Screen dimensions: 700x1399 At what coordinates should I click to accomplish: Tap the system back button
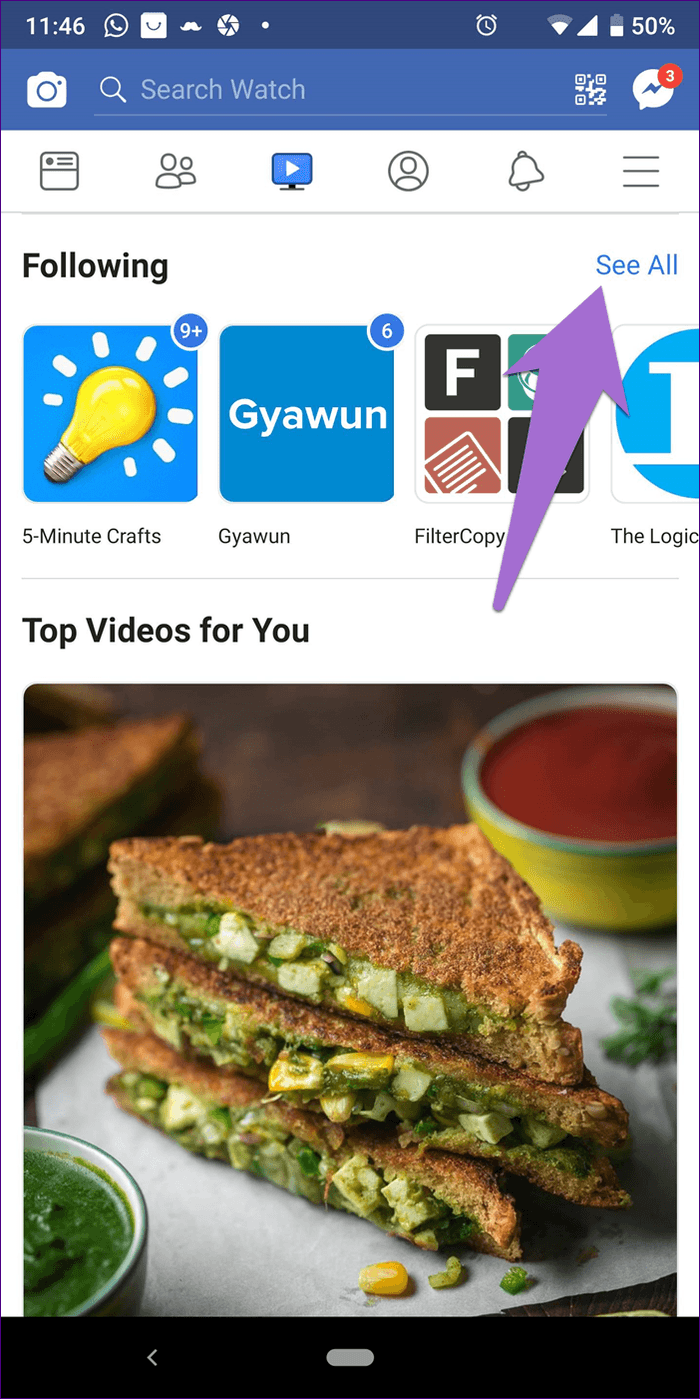pos(152,1357)
